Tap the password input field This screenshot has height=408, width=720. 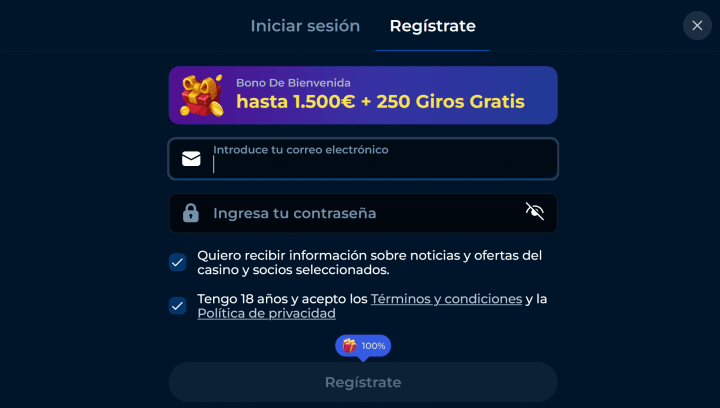[360, 213]
